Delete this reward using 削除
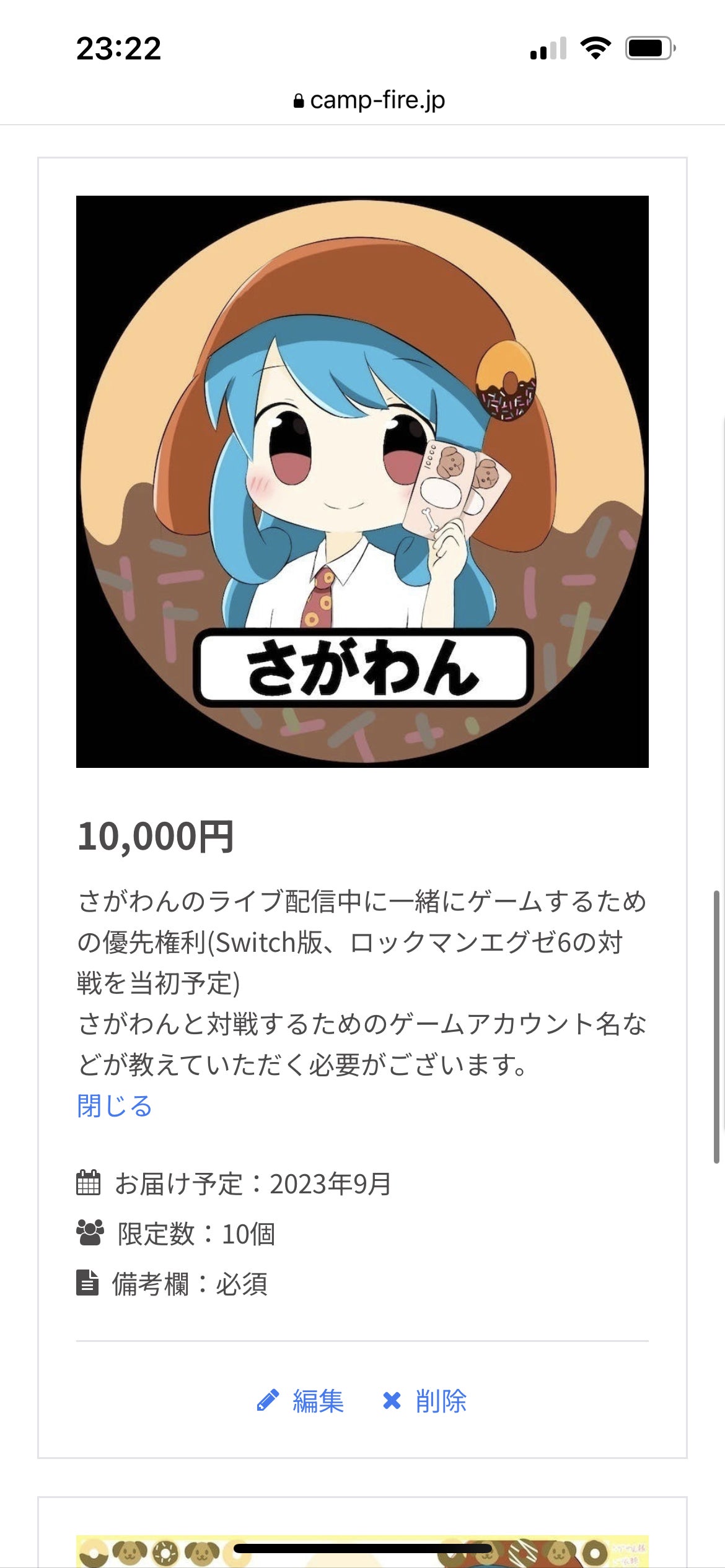Screen dimensions: 725x1568 tap(425, 1401)
